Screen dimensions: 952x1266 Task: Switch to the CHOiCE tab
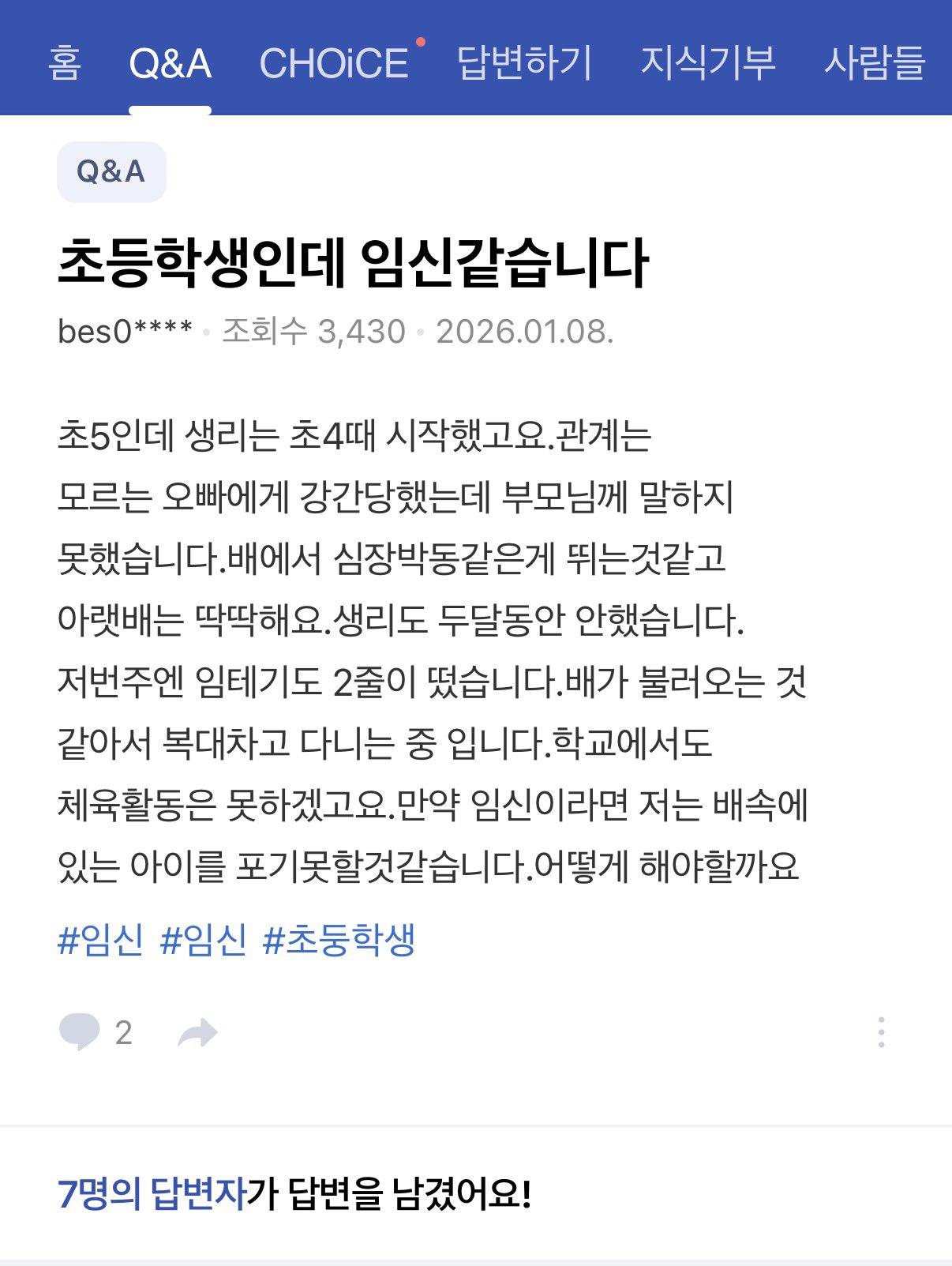point(334,62)
